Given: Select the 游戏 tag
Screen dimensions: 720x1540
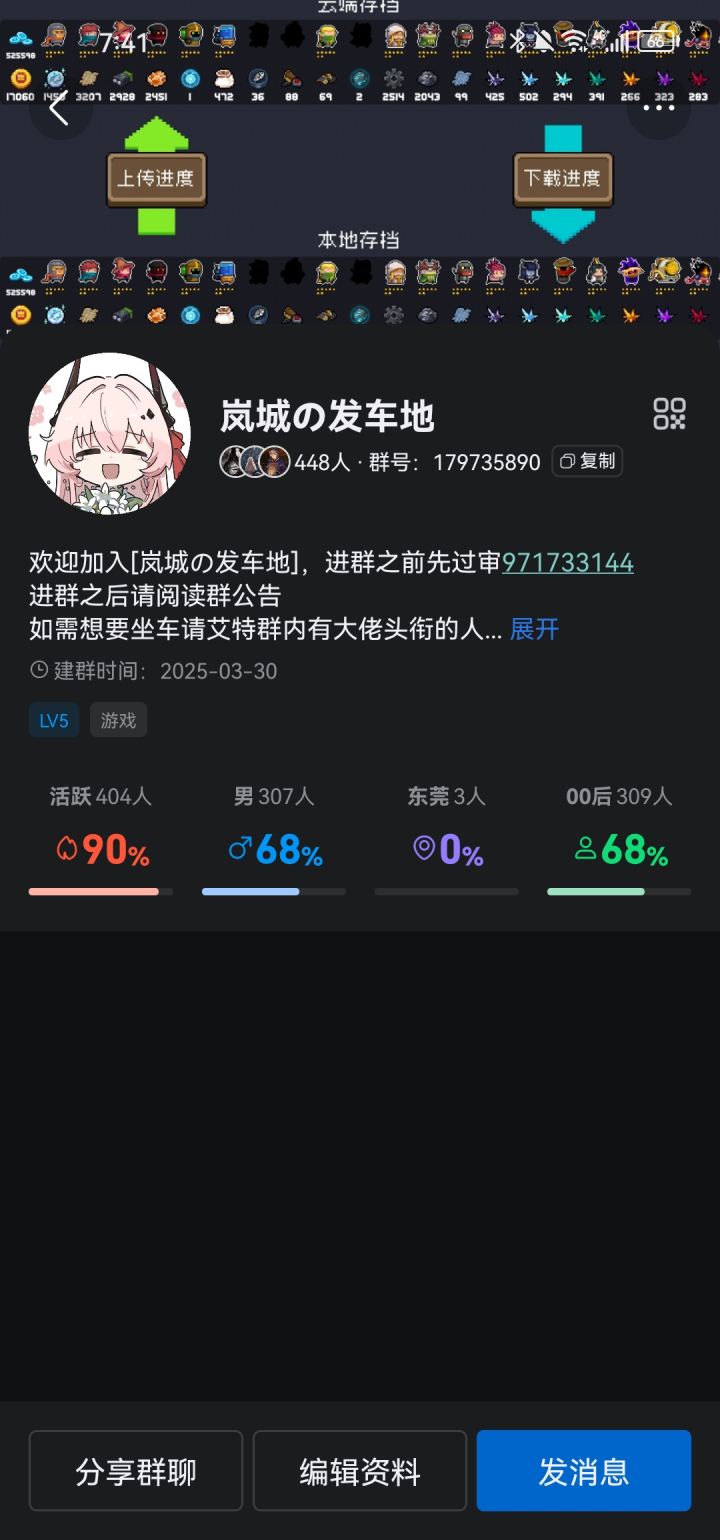Looking at the screenshot, I should pos(118,720).
